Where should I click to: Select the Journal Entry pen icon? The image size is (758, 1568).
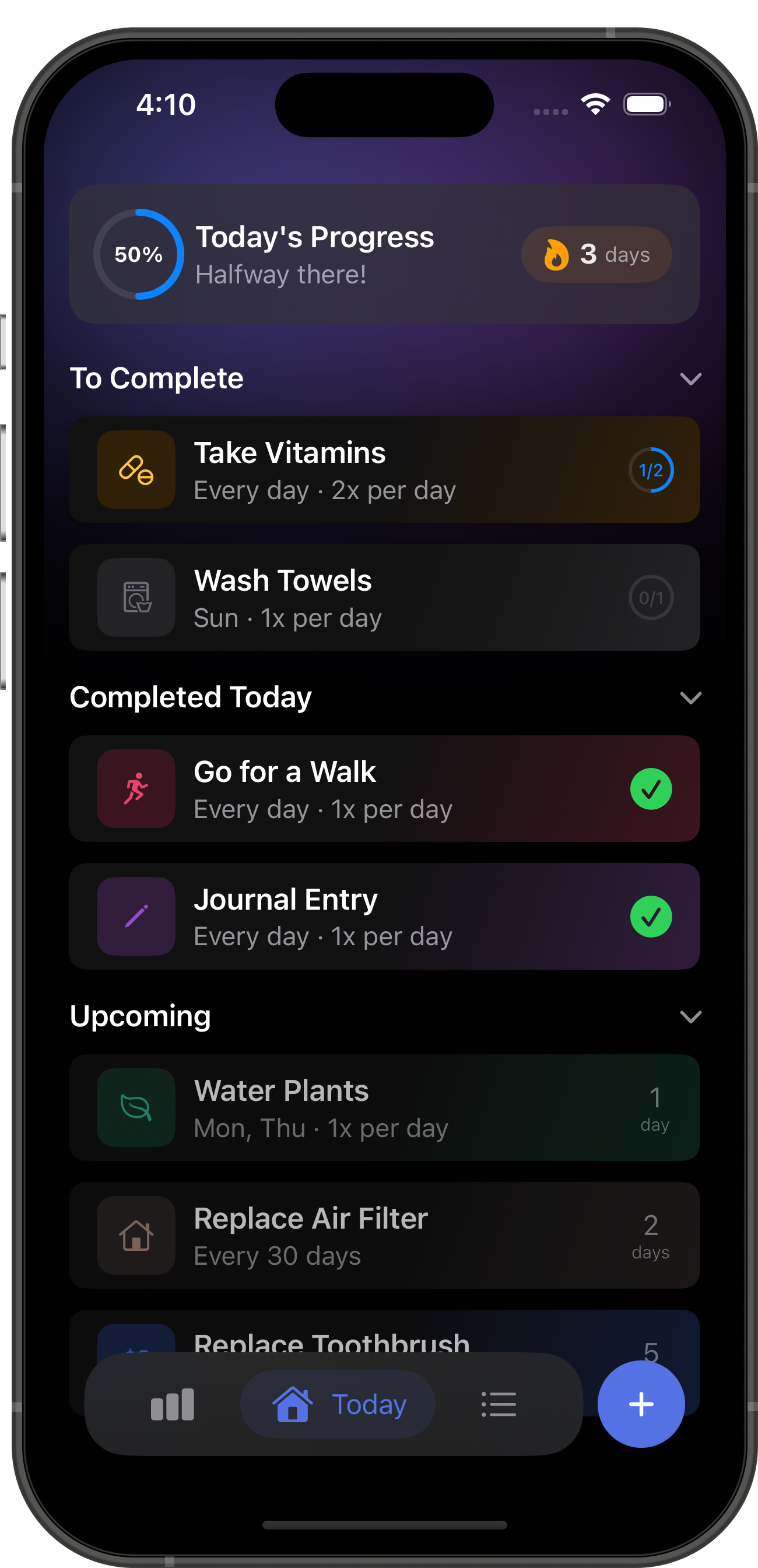[135, 916]
